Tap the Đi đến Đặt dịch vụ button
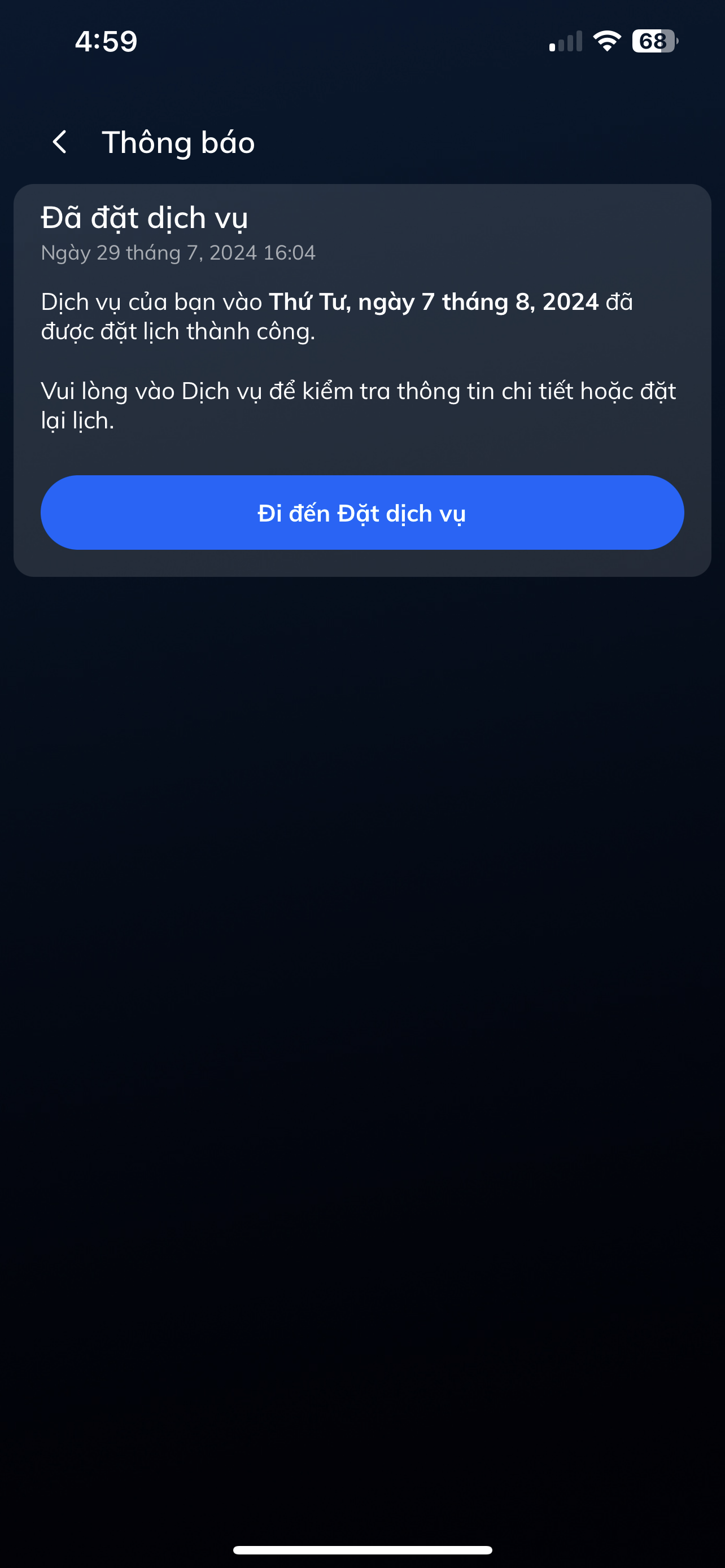 [362, 513]
